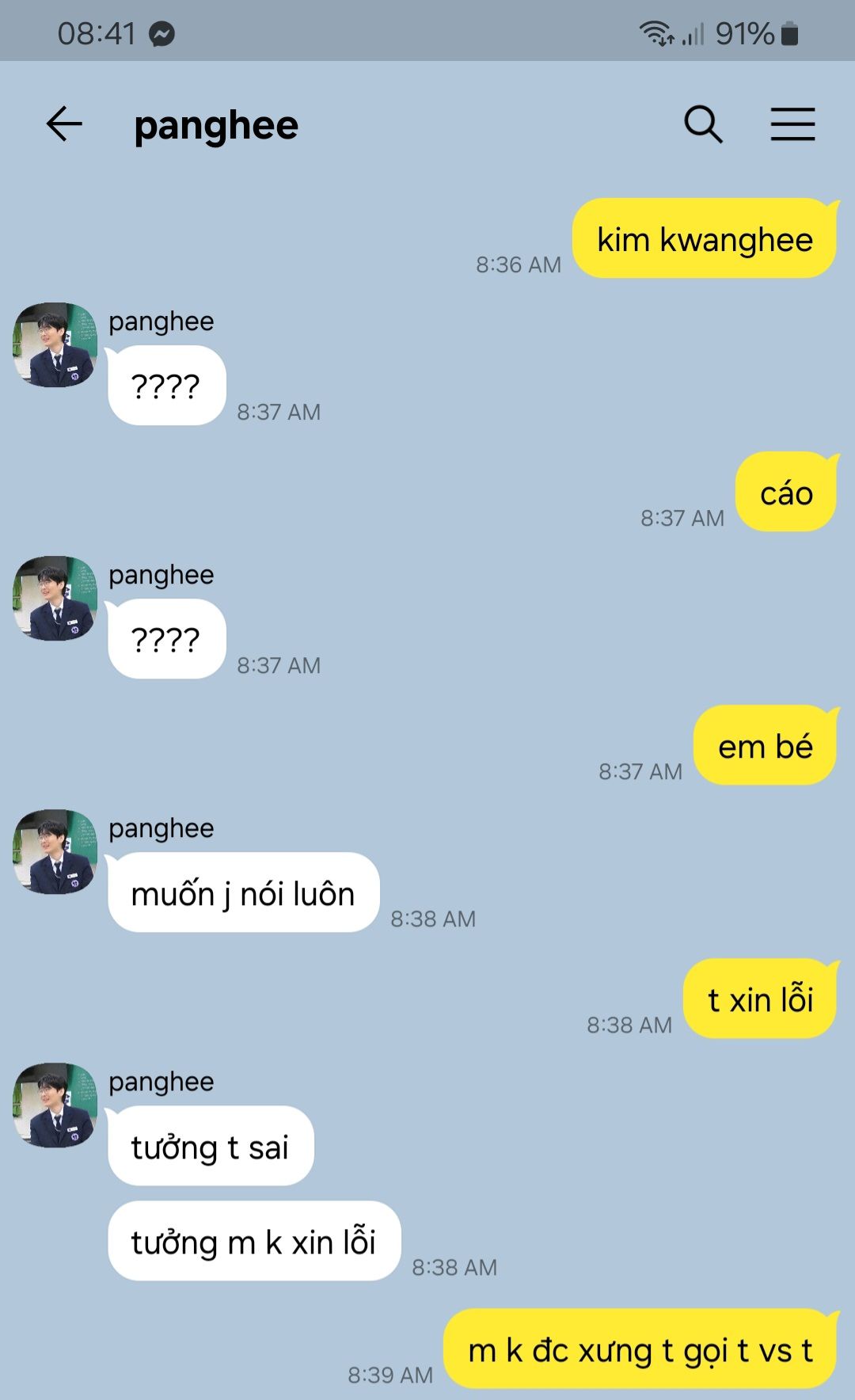Open the chat menu (three lines)
This screenshot has height=1400, width=855.
pyautogui.click(x=792, y=124)
